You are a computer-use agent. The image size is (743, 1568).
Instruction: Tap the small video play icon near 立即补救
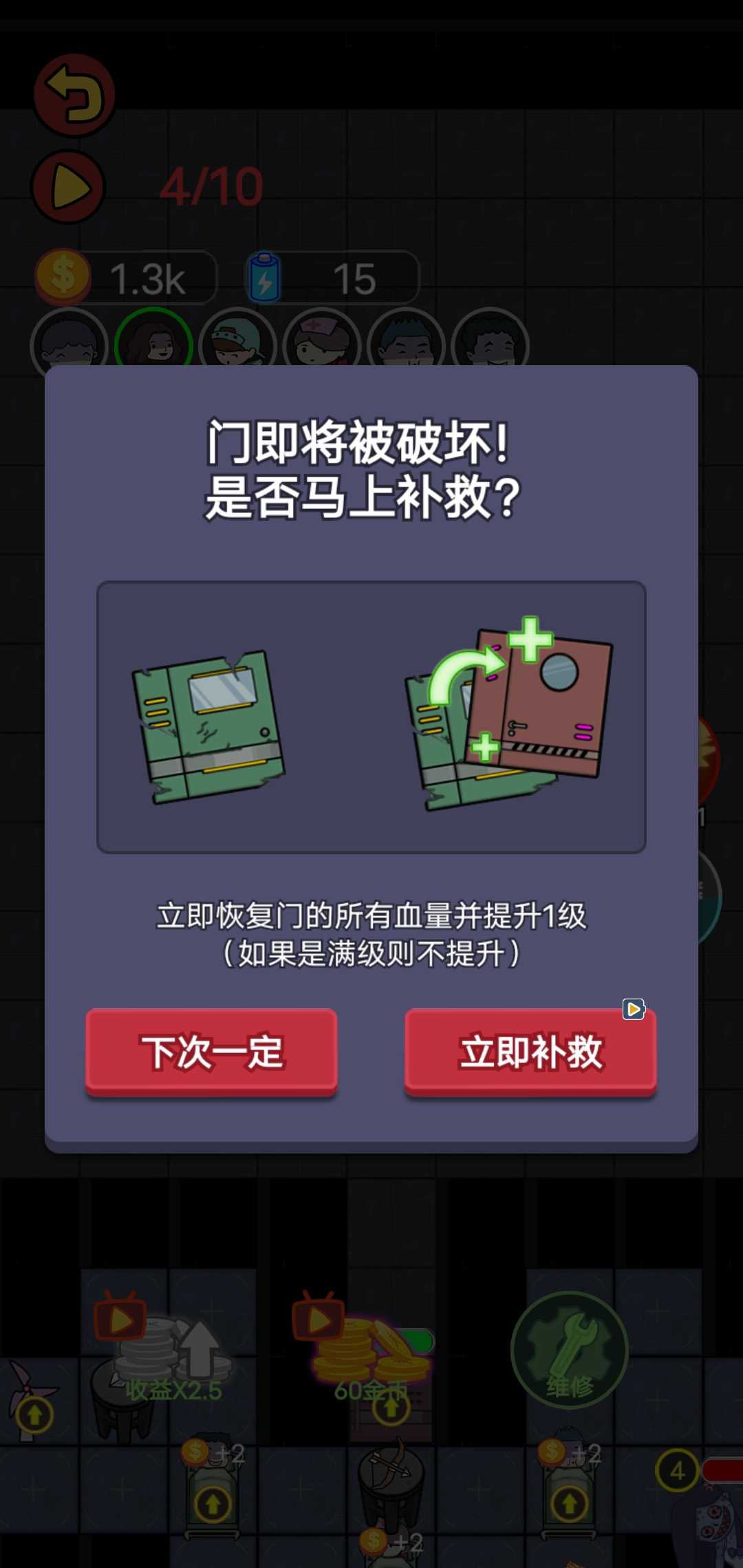click(634, 1008)
